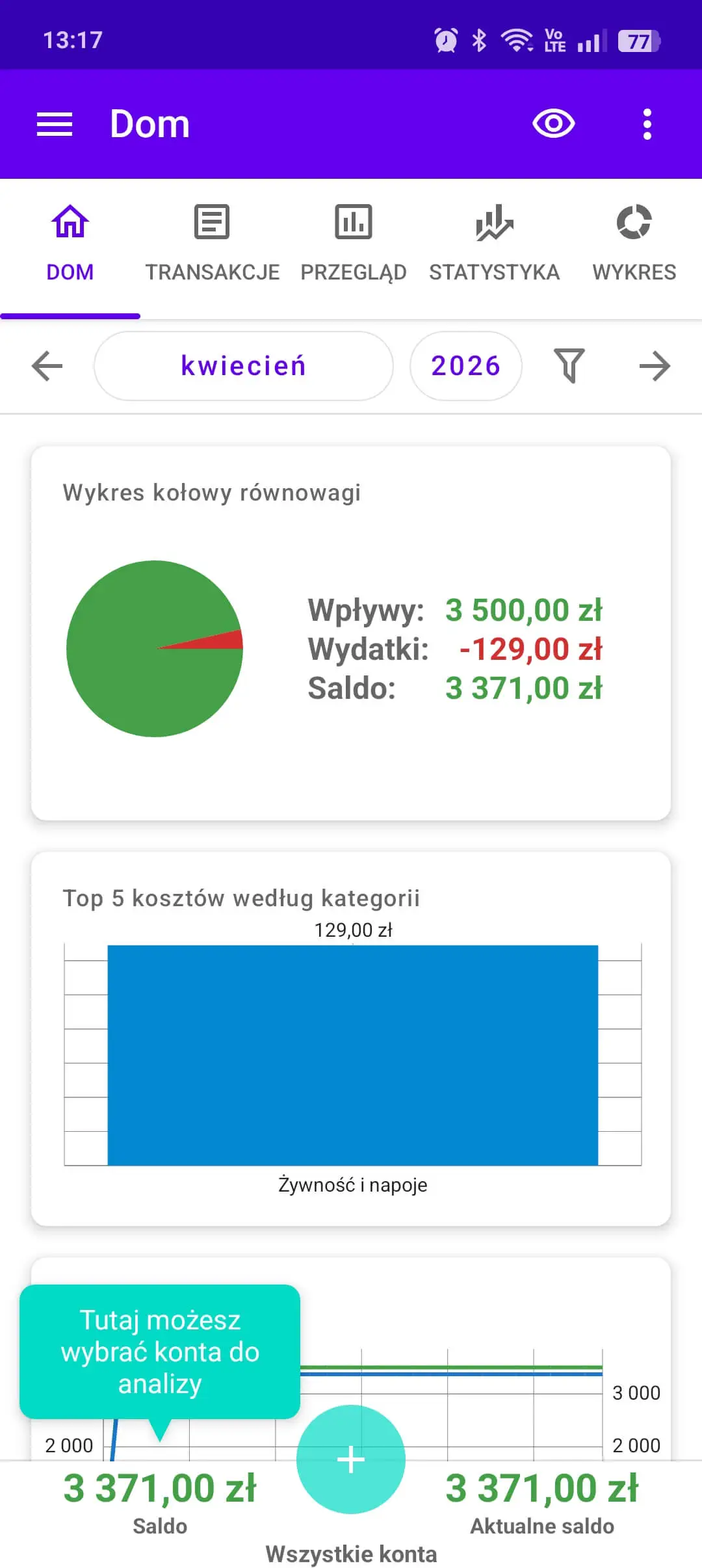The height and width of the screenshot is (1568, 702).
Task: Add a new transaction with plus button
Action: tap(351, 1459)
